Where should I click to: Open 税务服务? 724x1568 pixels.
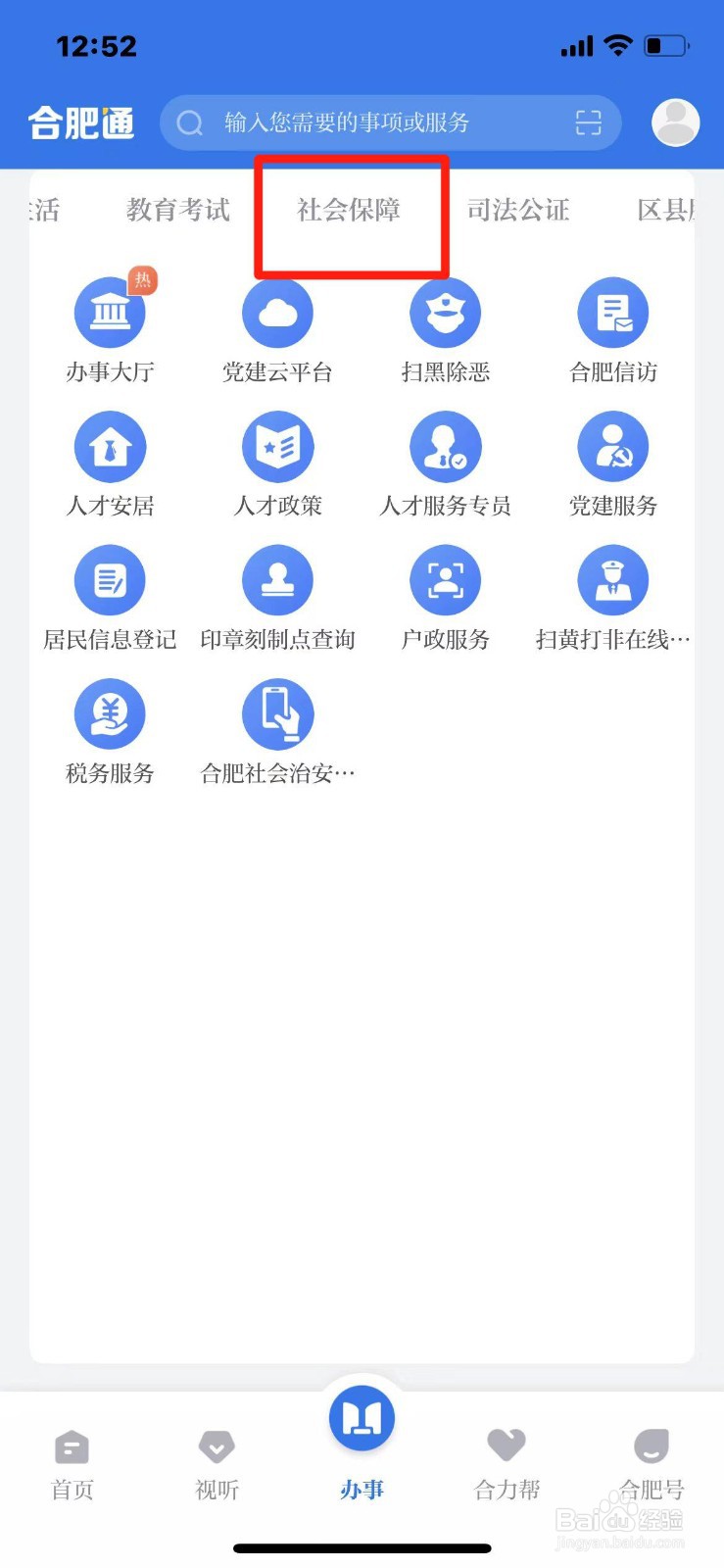(110, 733)
